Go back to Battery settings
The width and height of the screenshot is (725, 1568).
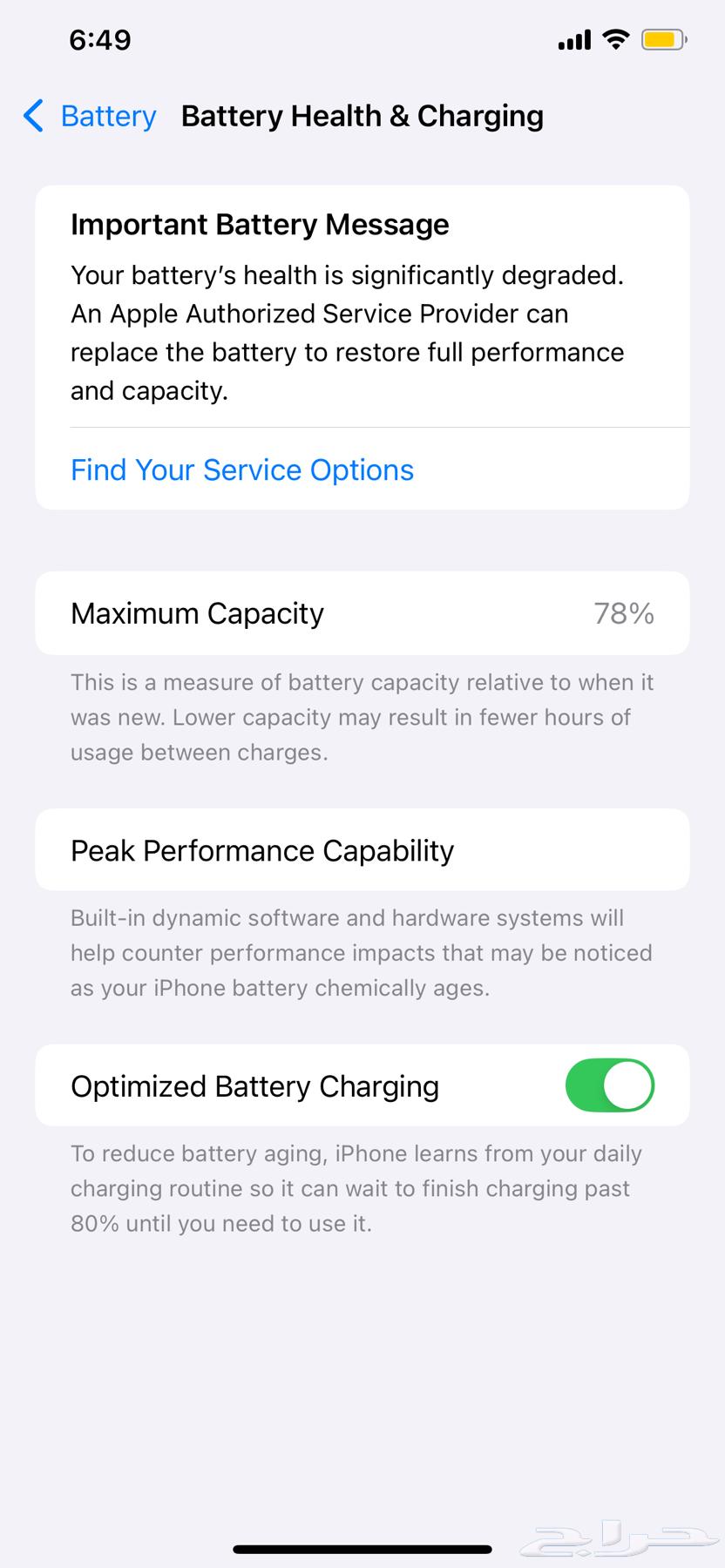90,116
